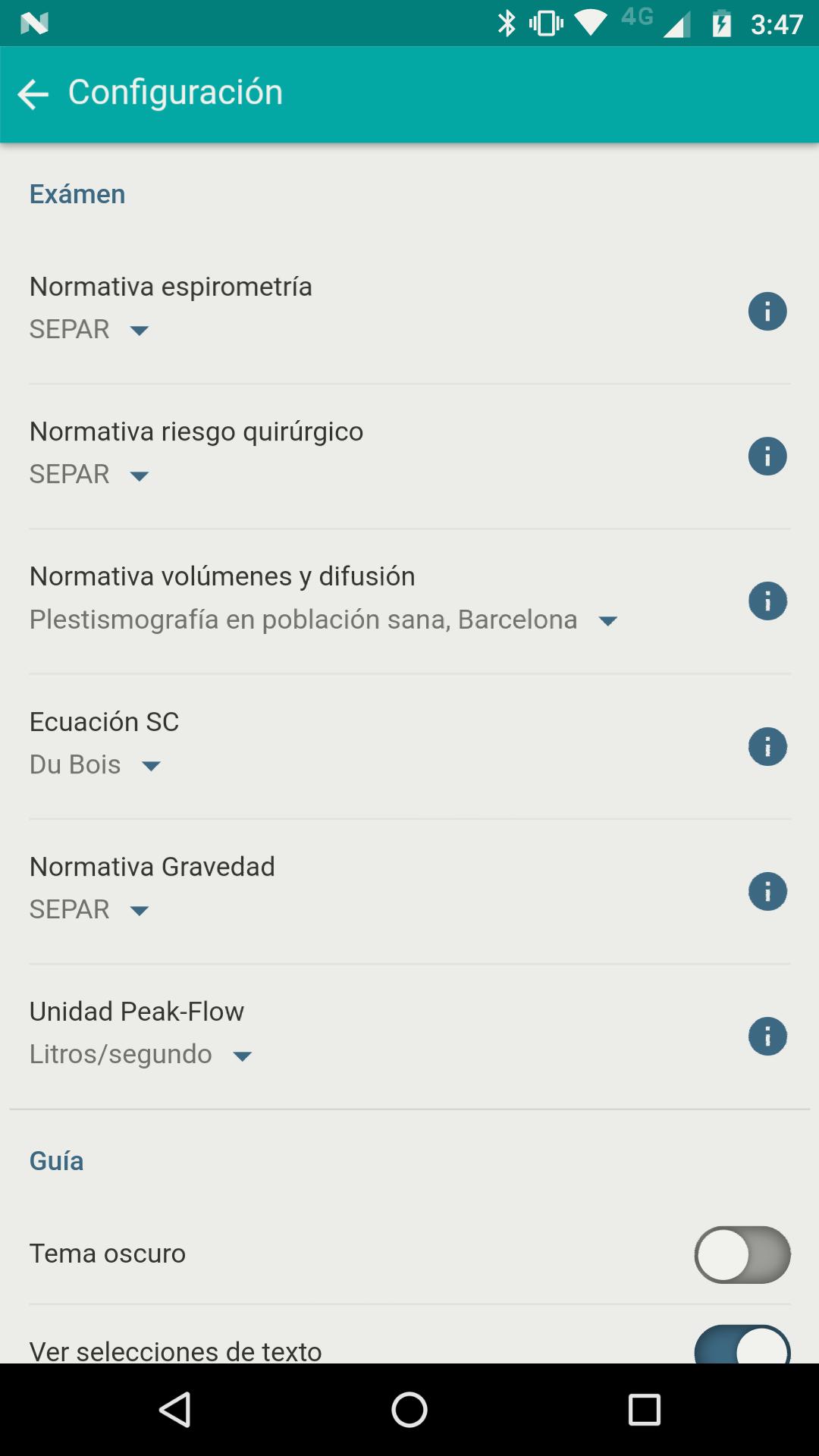Open the Normativa Gravedad dropdown
This screenshot has width=819, height=1456.
(x=89, y=909)
